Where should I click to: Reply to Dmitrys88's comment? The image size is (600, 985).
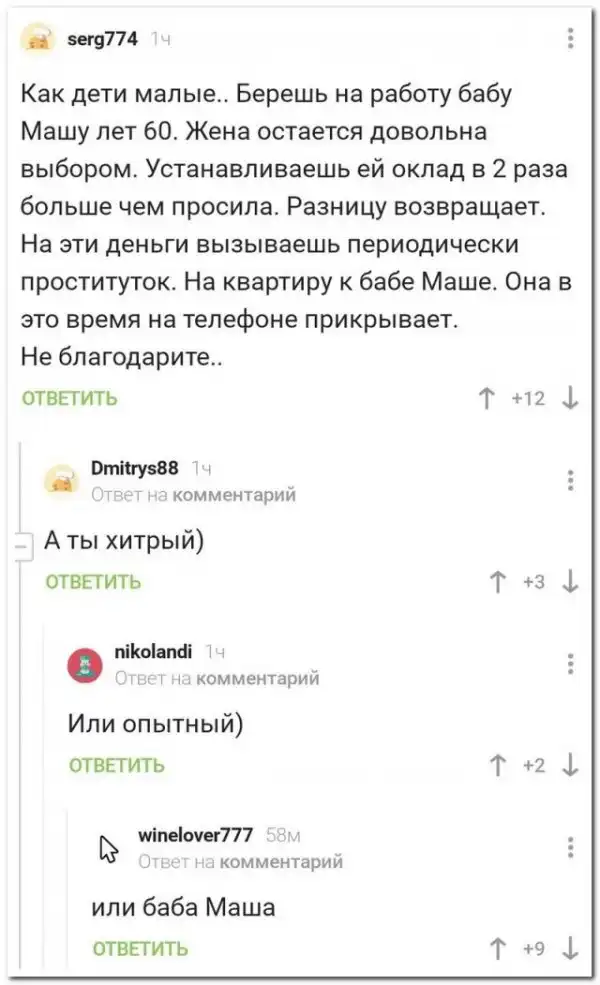tap(94, 582)
